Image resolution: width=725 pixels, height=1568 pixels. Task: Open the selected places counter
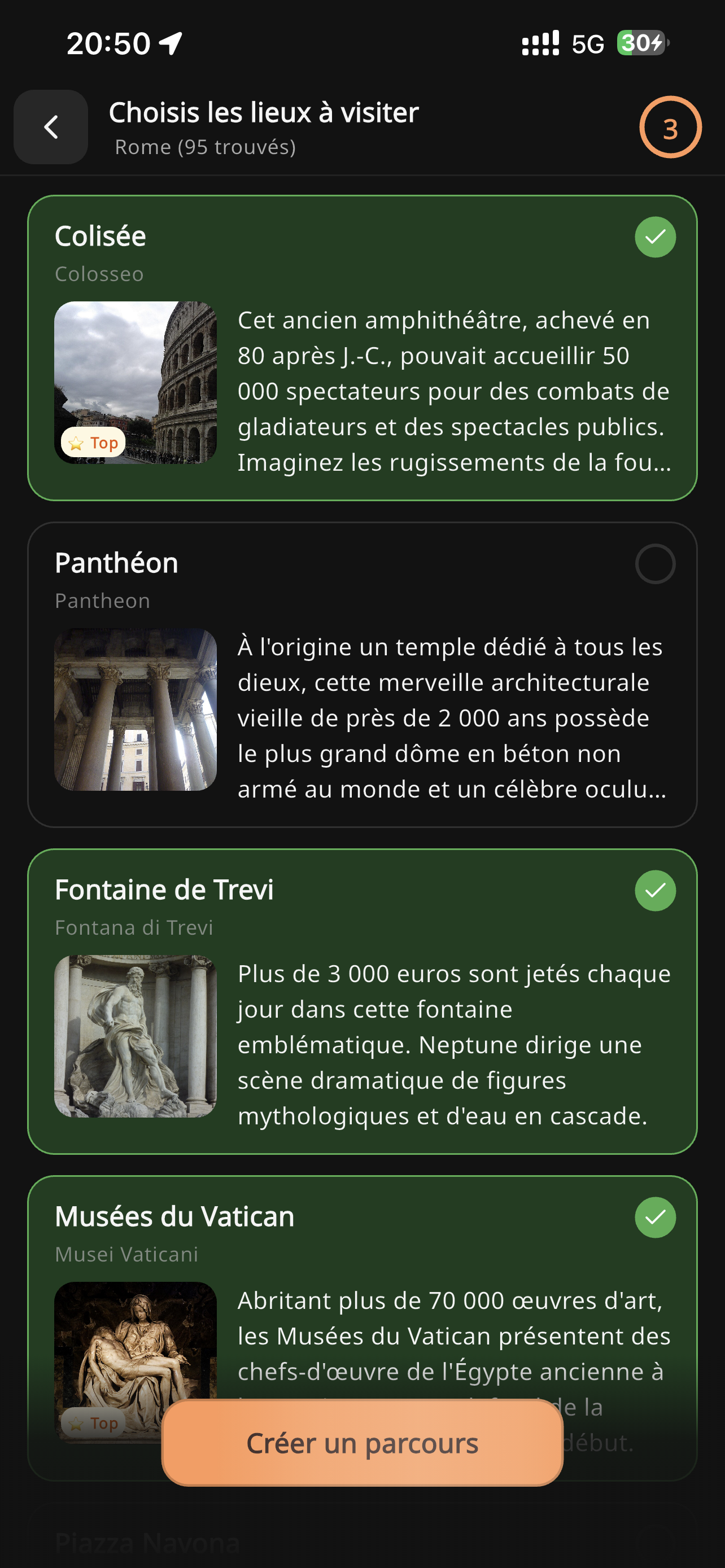(x=670, y=128)
